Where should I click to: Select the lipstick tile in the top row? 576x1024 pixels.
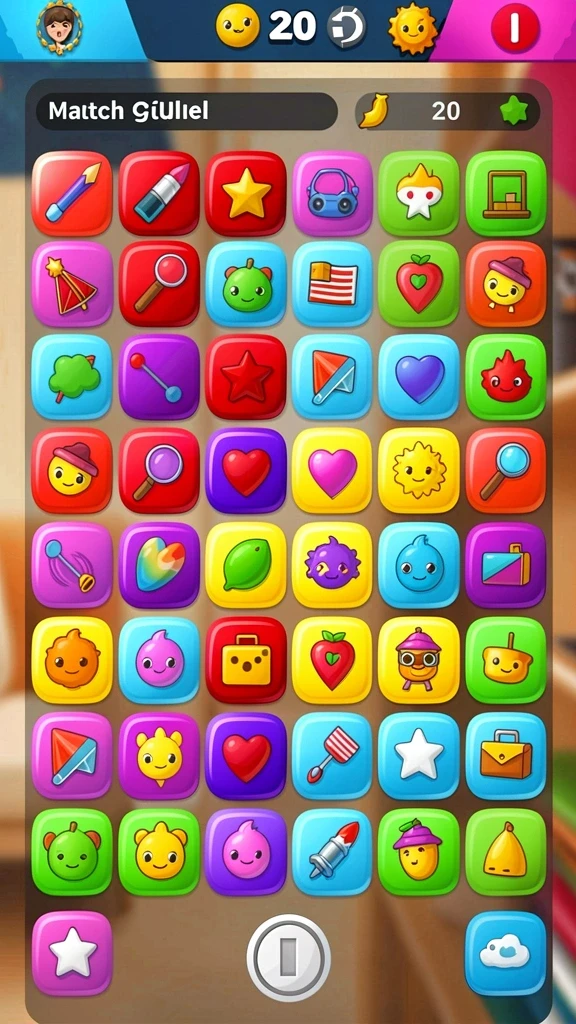click(x=159, y=193)
